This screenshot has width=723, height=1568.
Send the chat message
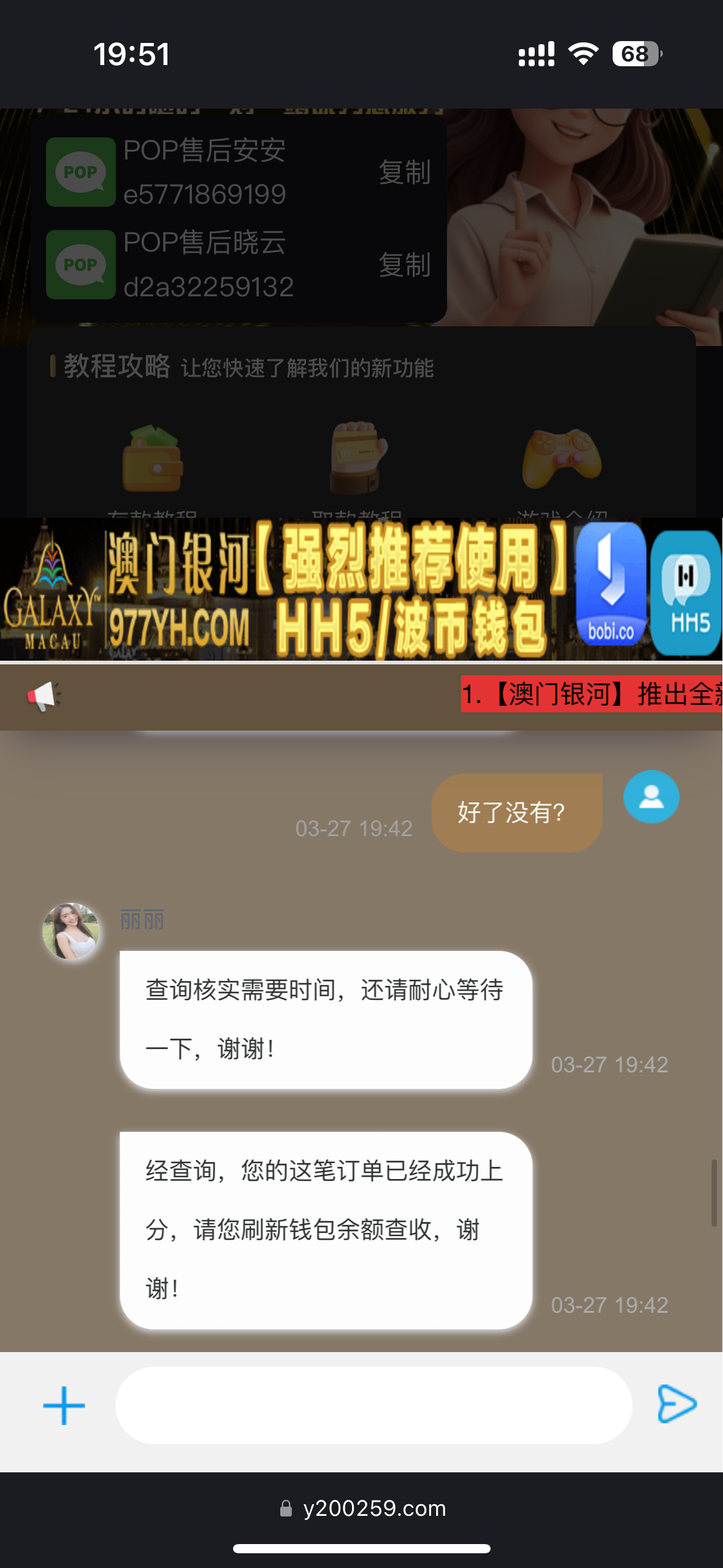(676, 1404)
